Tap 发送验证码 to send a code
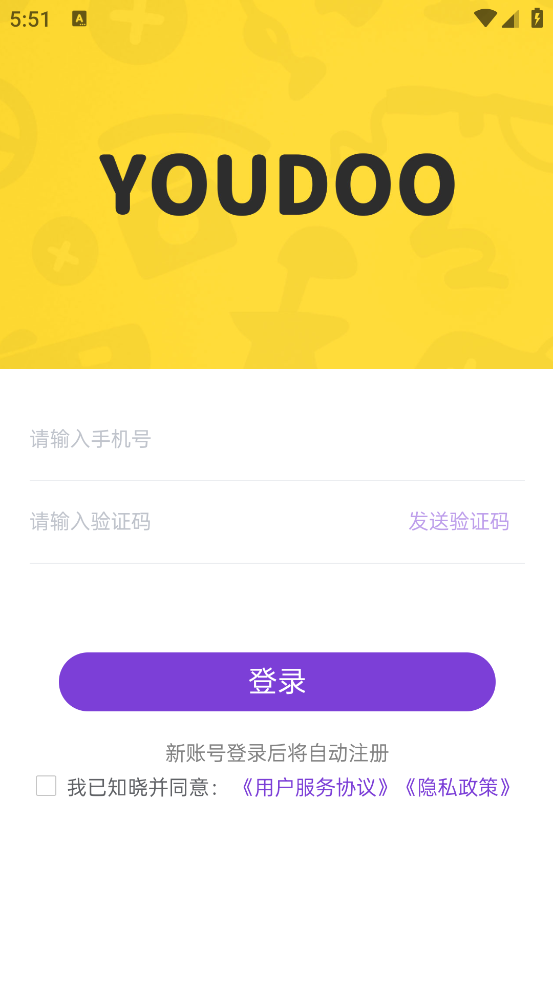The image size is (553, 984). 459,521
